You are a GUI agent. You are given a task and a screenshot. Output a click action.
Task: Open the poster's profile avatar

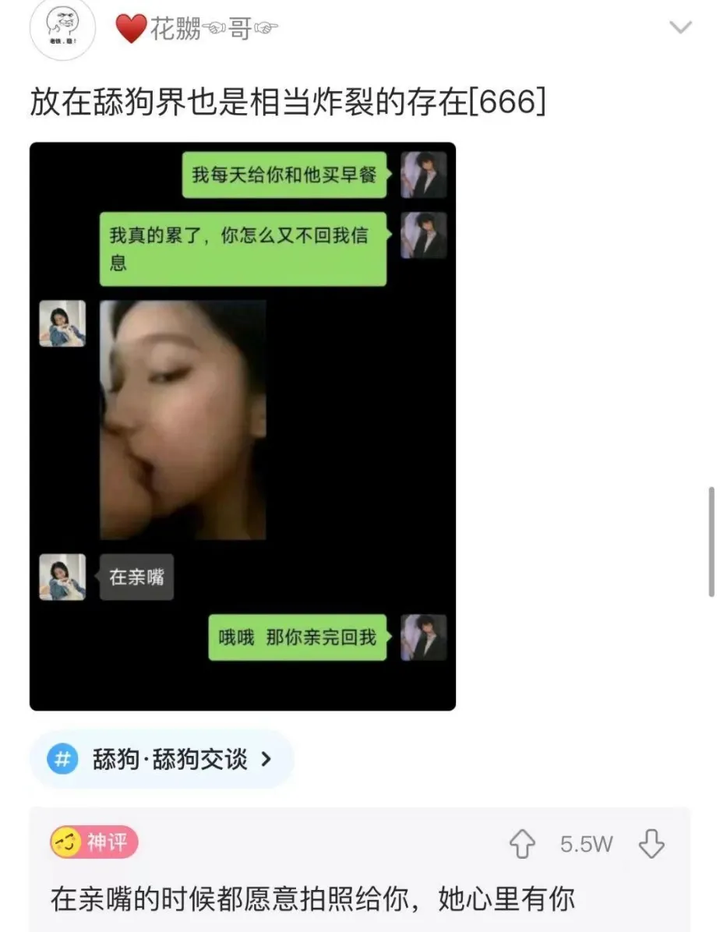[63, 29]
